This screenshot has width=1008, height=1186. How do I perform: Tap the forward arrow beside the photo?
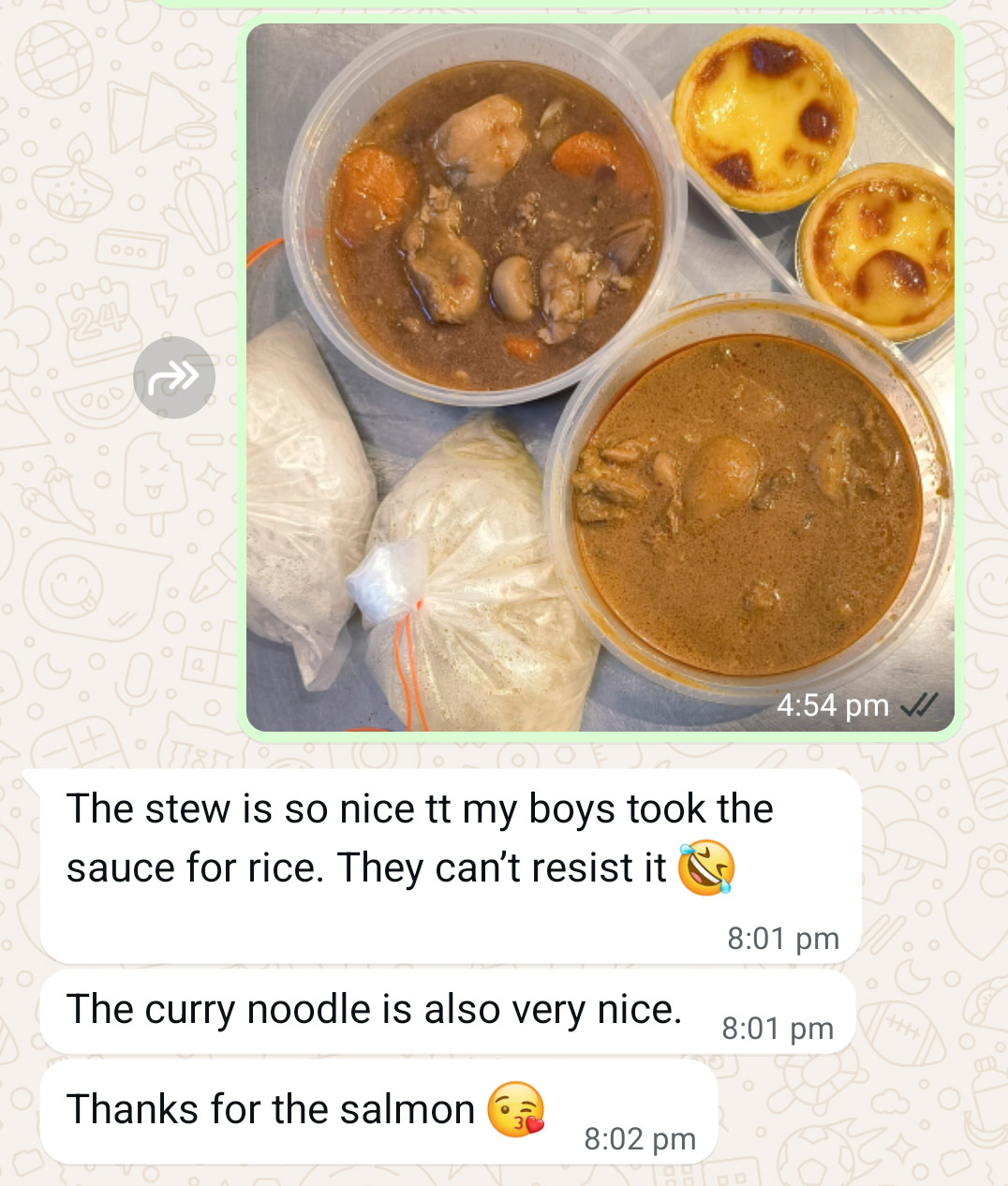pos(174,377)
